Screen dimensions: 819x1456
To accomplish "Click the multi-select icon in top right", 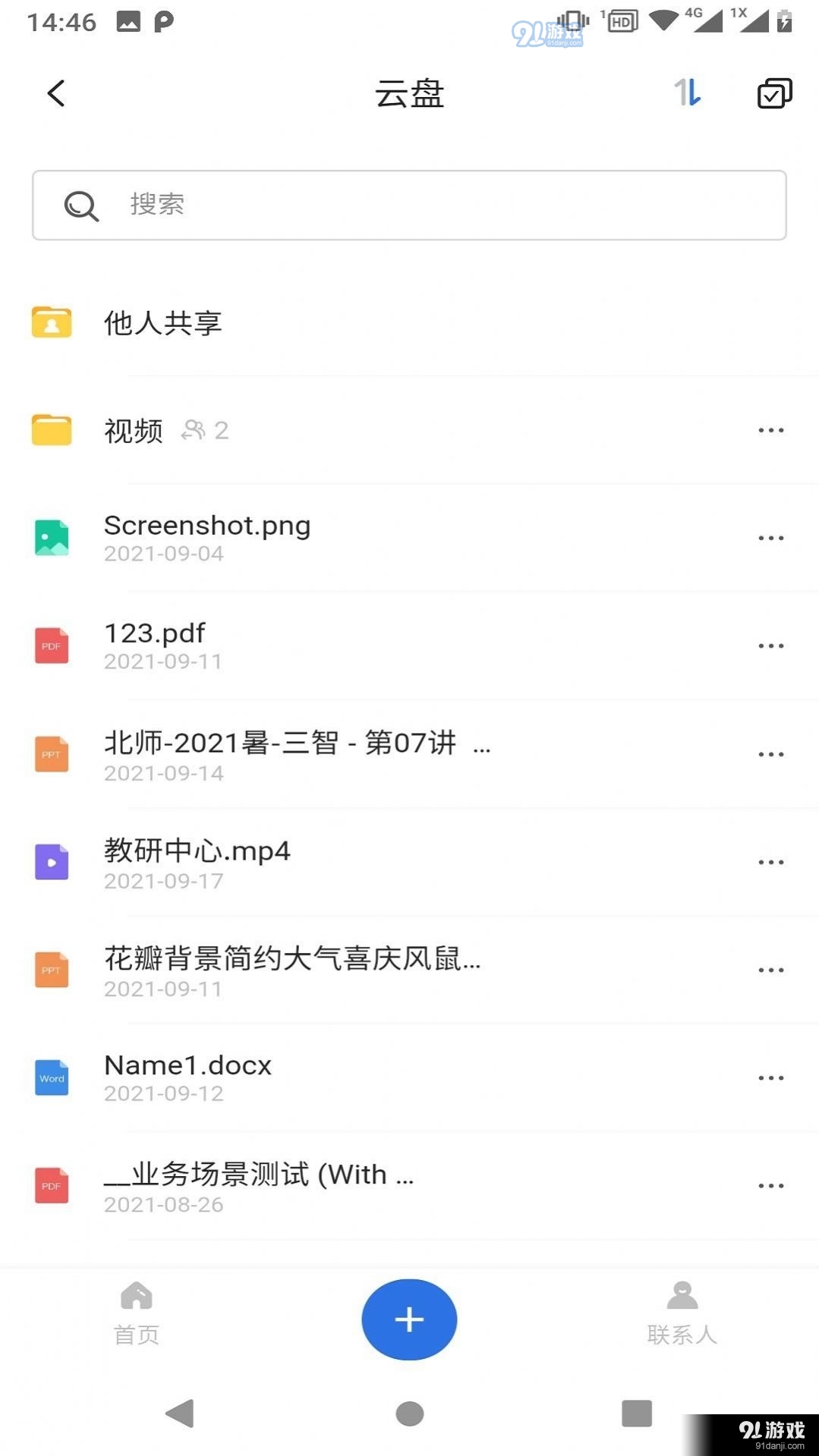I will tap(772, 93).
